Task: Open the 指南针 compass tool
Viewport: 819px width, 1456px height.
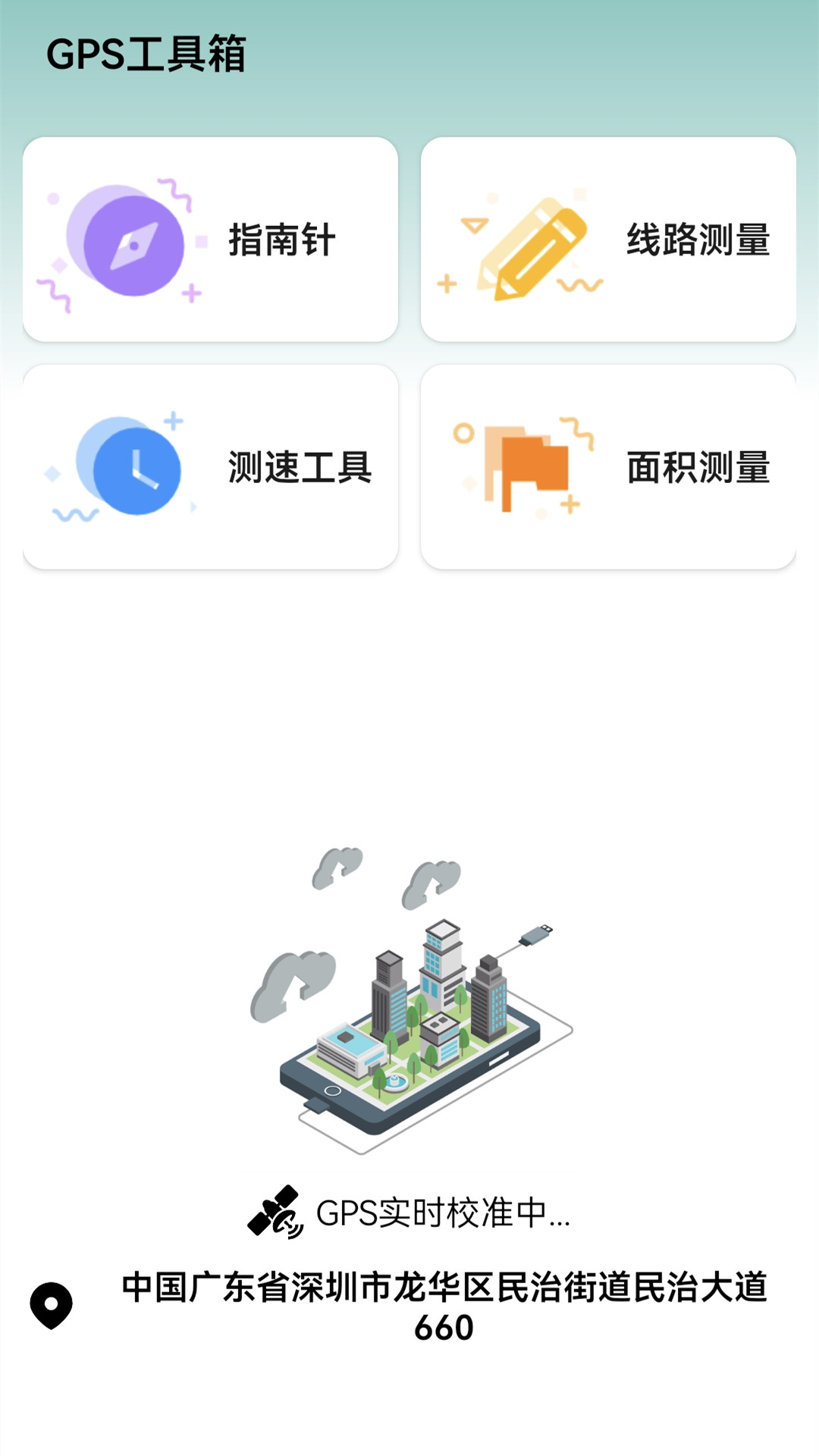Action: [x=210, y=240]
